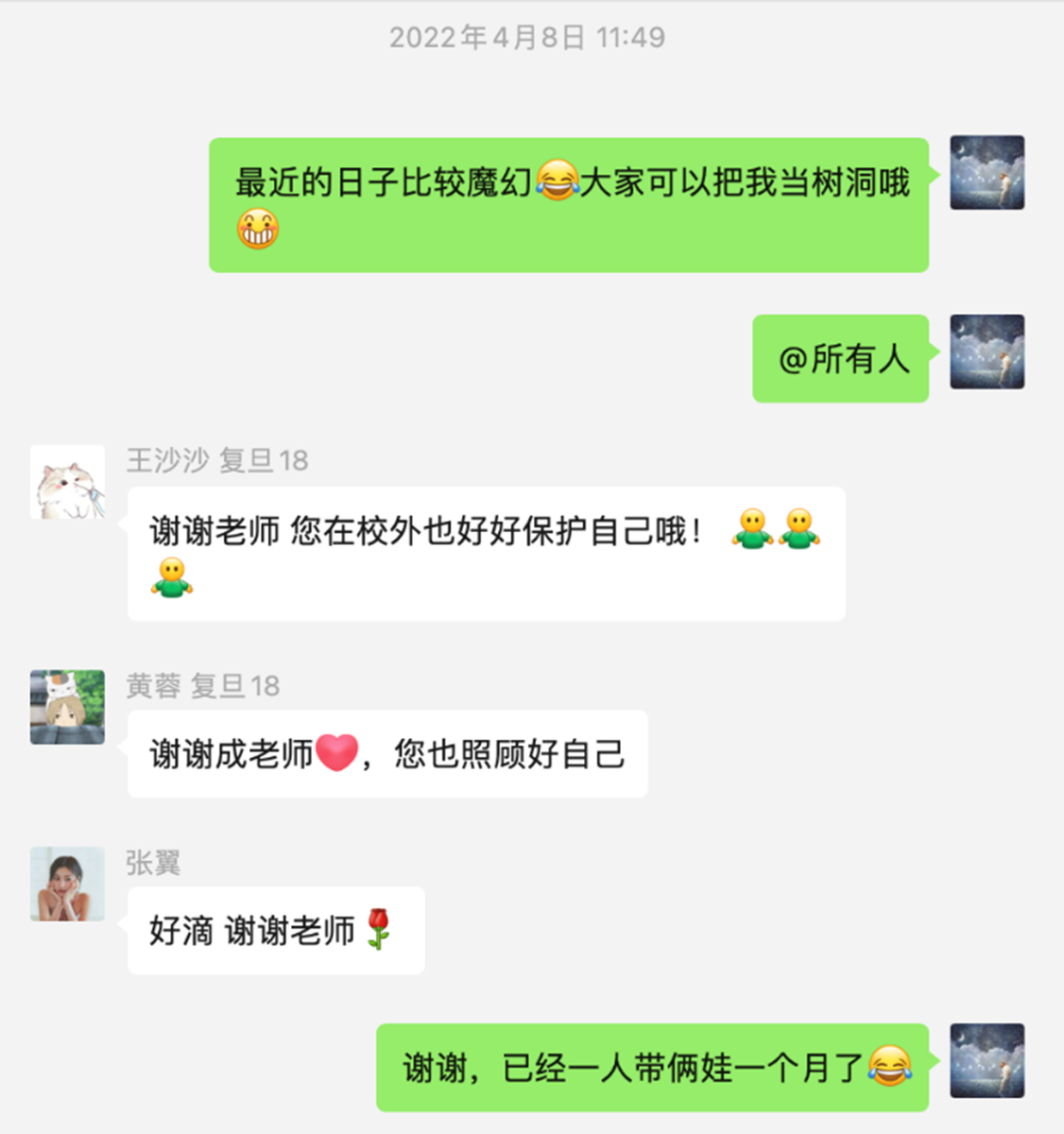This screenshot has height=1134, width=1064.
Task: Click the nickname 黄蓉 复旦18
Action: (x=201, y=687)
